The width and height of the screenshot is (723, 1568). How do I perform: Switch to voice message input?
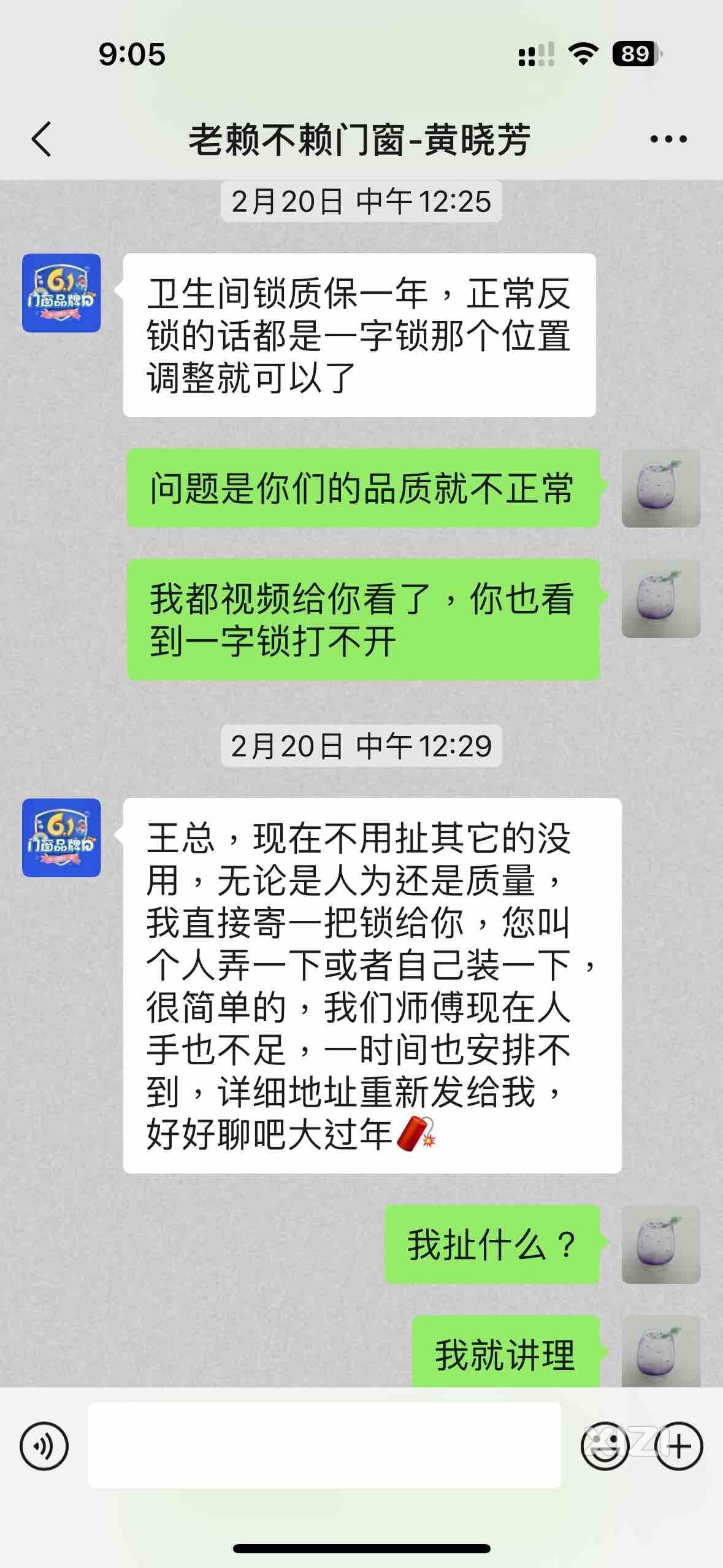click(x=44, y=1446)
